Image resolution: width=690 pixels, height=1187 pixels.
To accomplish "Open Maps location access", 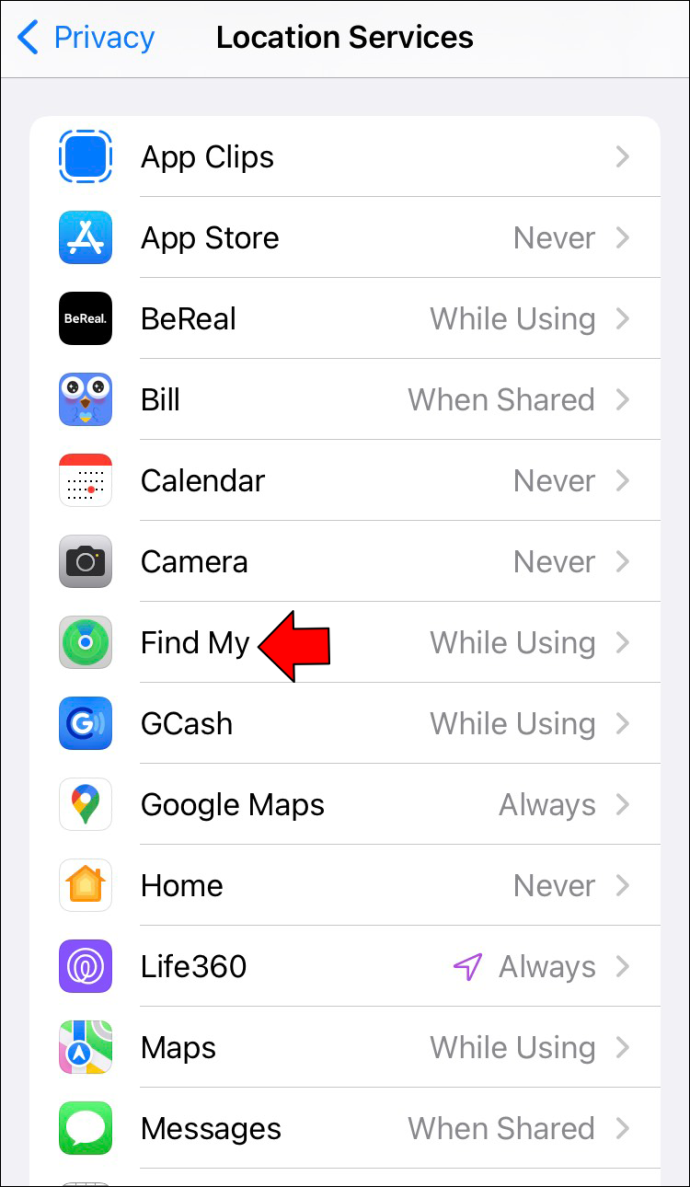I will pos(345,1048).
